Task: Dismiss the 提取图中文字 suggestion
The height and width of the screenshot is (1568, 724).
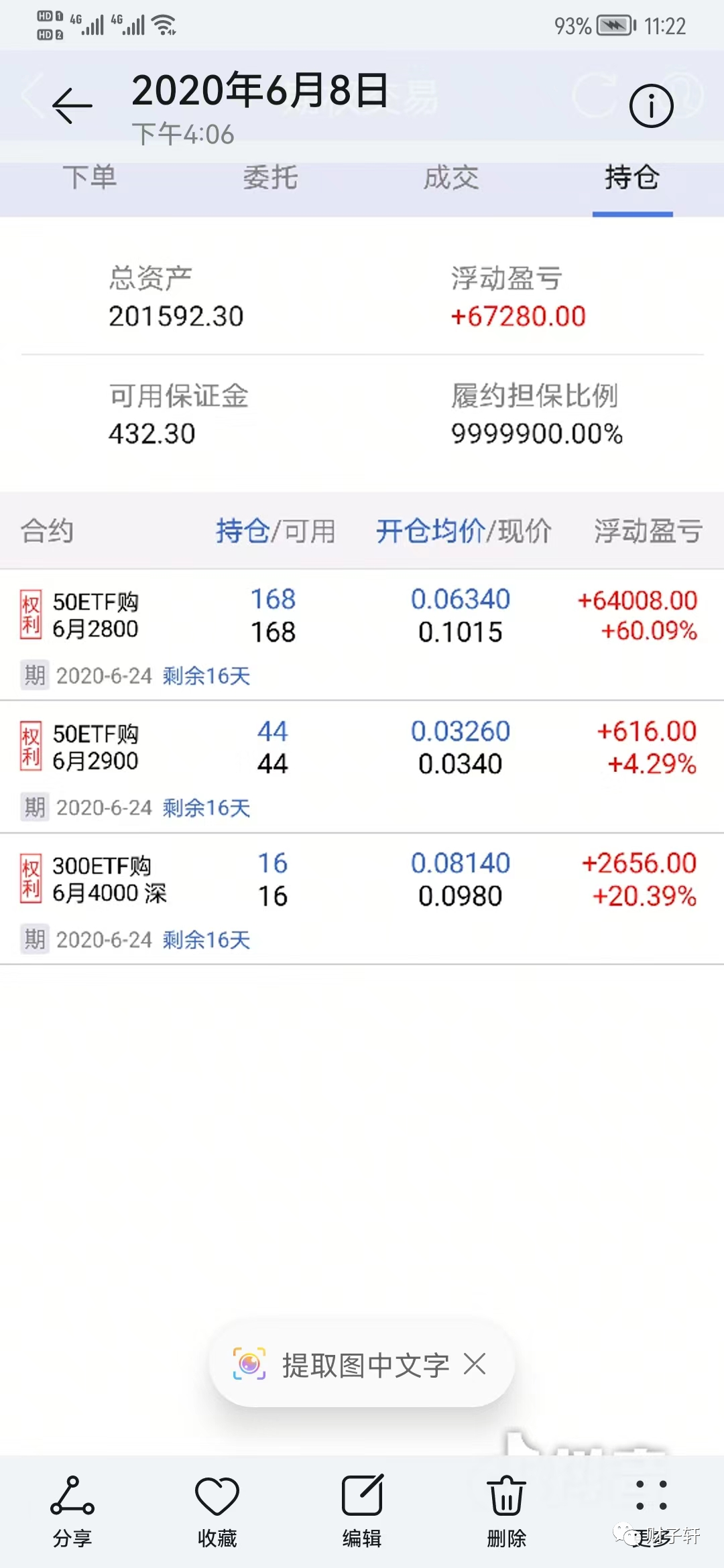Action: tap(475, 1364)
